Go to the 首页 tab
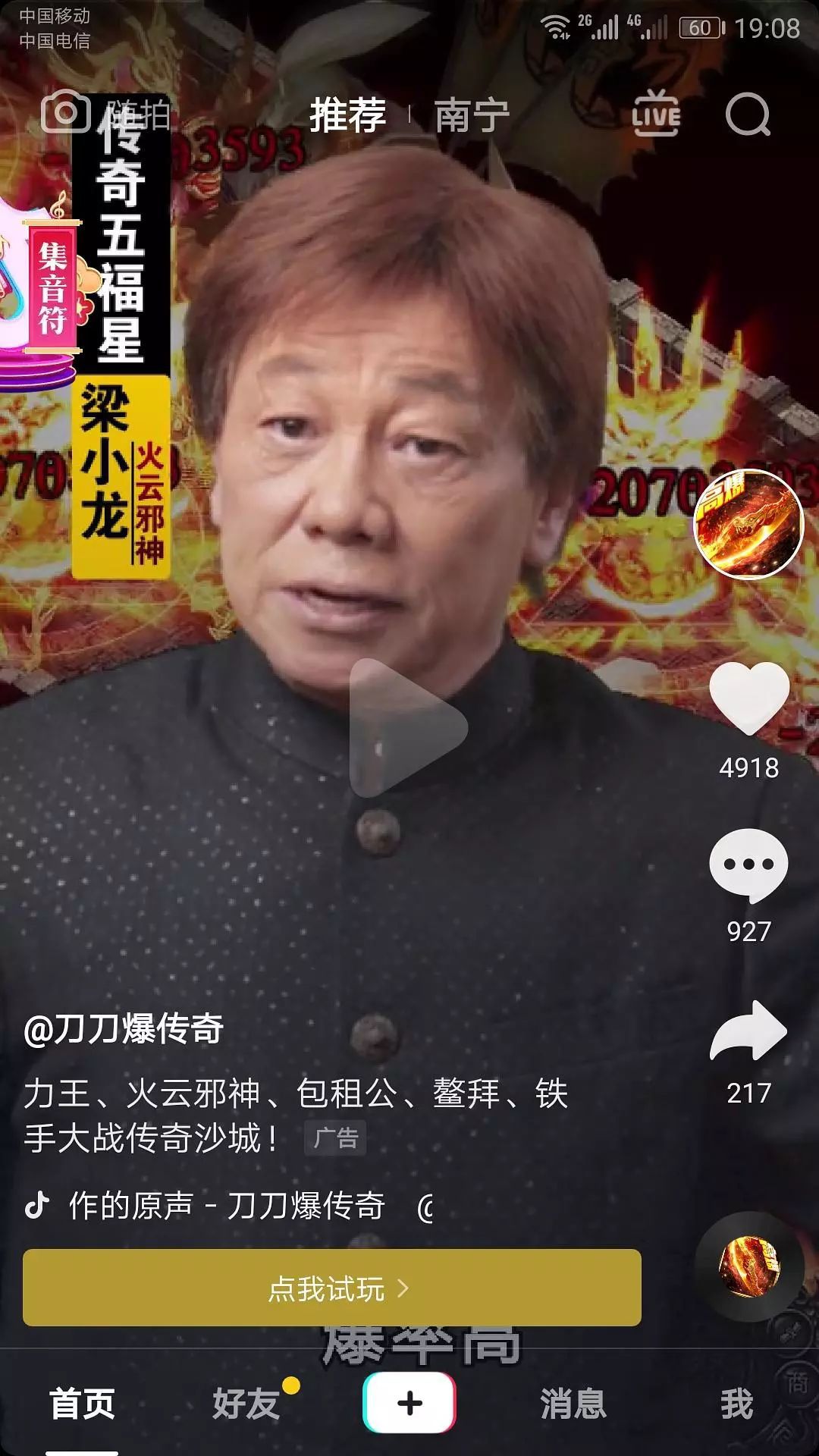The width and height of the screenshot is (819, 1456). 82,1404
